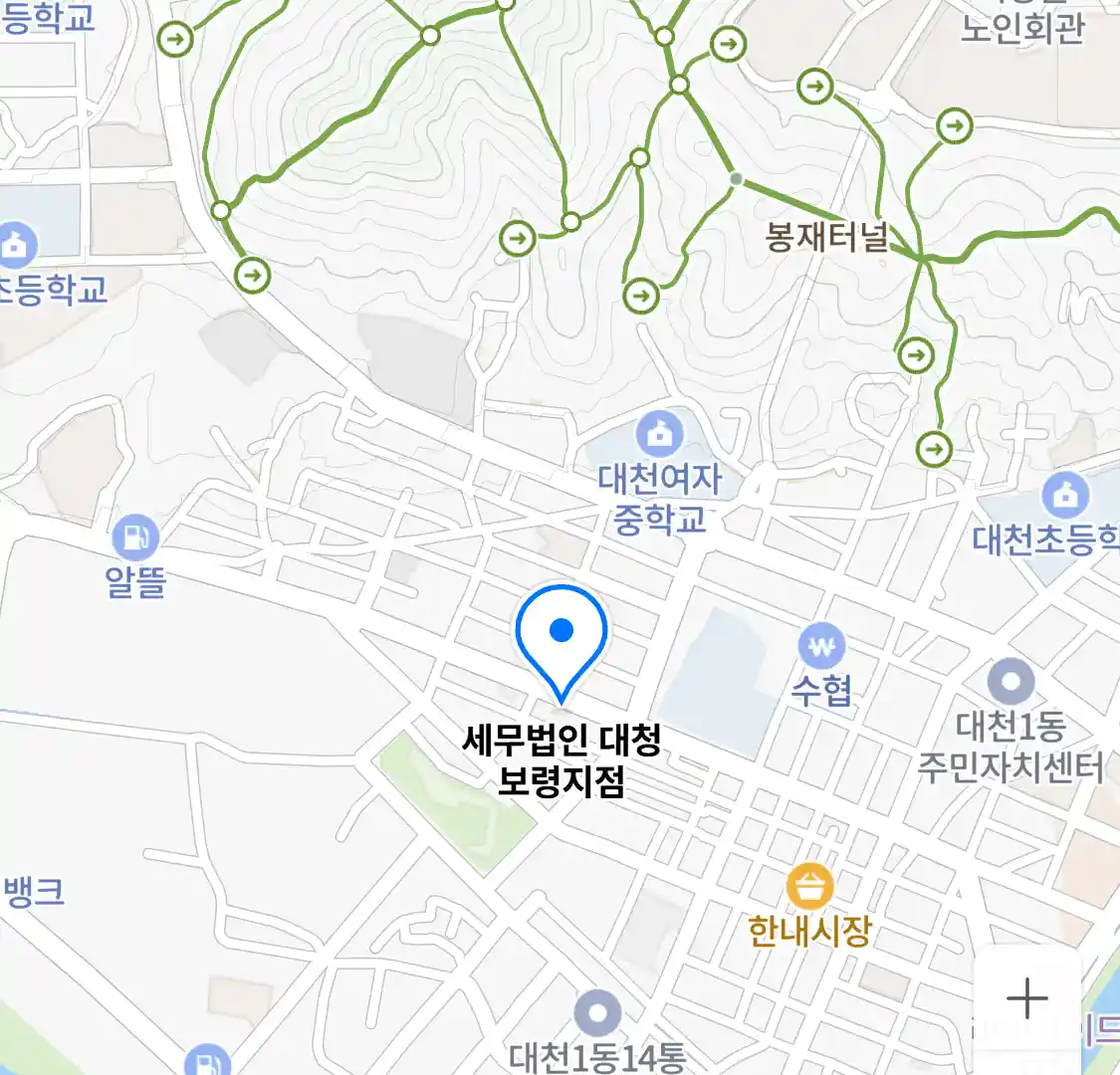Tap the 대천초등학교 school marker
Image resolution: width=1120 pixels, height=1075 pixels.
pyautogui.click(x=1064, y=495)
